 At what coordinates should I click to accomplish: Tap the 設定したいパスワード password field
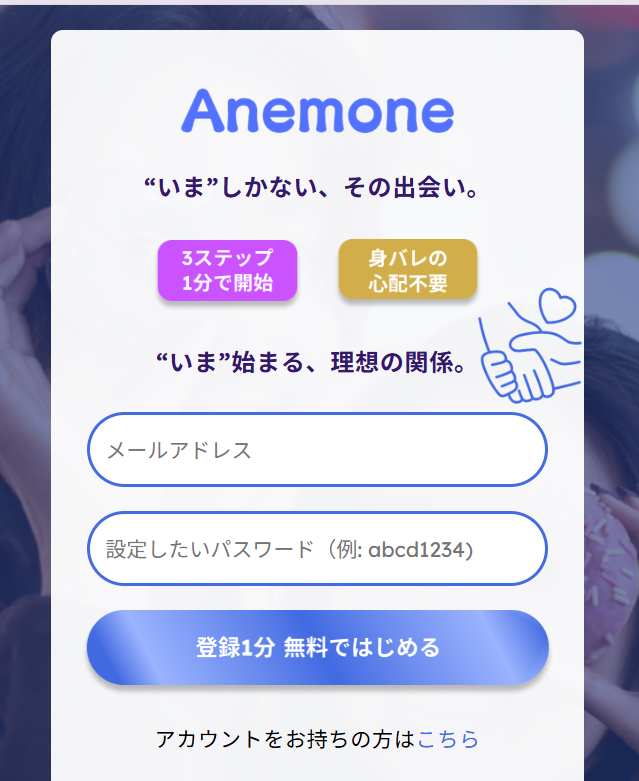point(317,549)
